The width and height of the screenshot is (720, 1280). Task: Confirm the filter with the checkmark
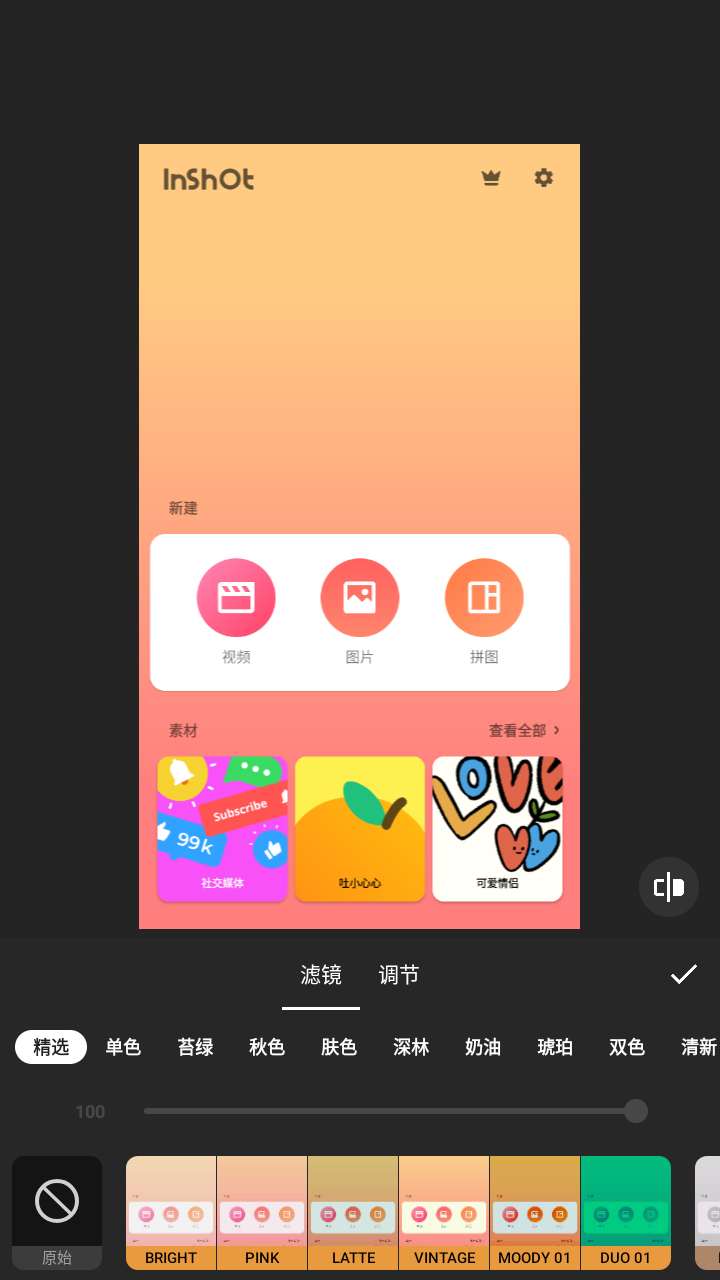684,975
